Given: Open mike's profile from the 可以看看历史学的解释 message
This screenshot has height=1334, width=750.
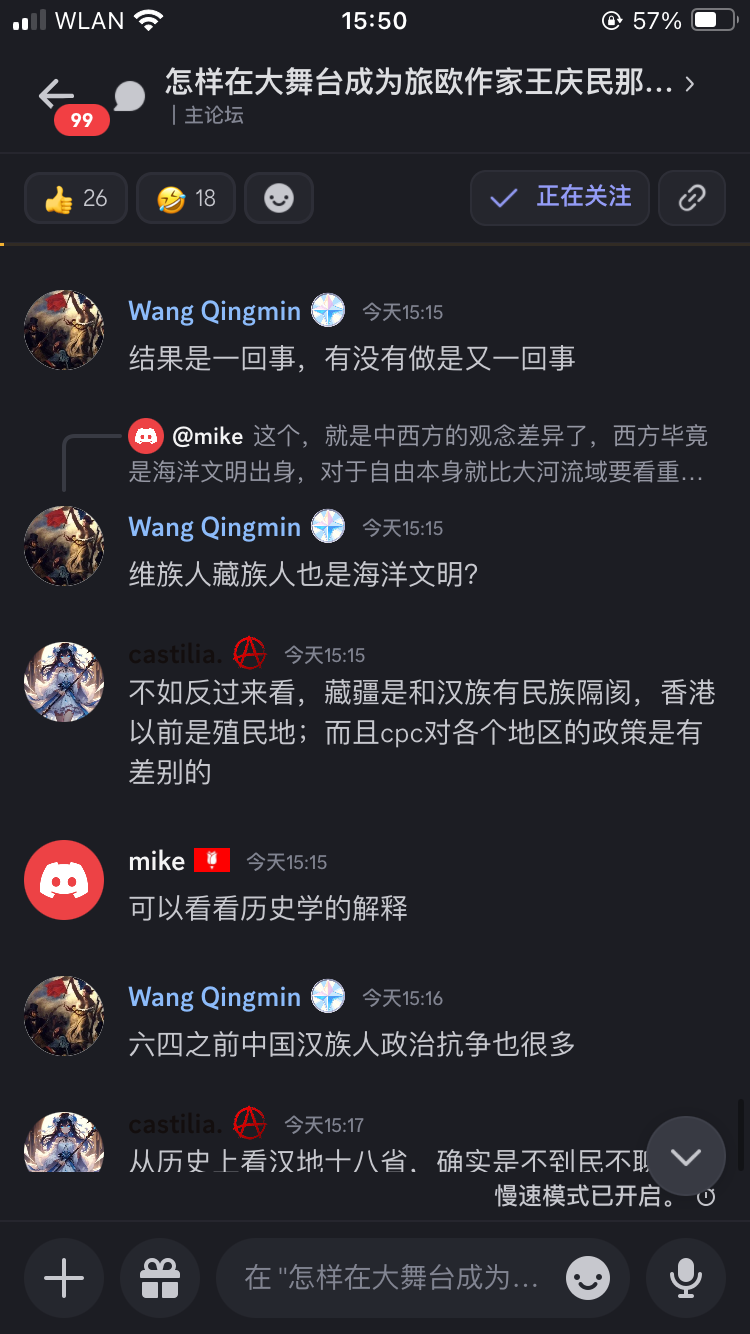Looking at the screenshot, I should click(64, 880).
